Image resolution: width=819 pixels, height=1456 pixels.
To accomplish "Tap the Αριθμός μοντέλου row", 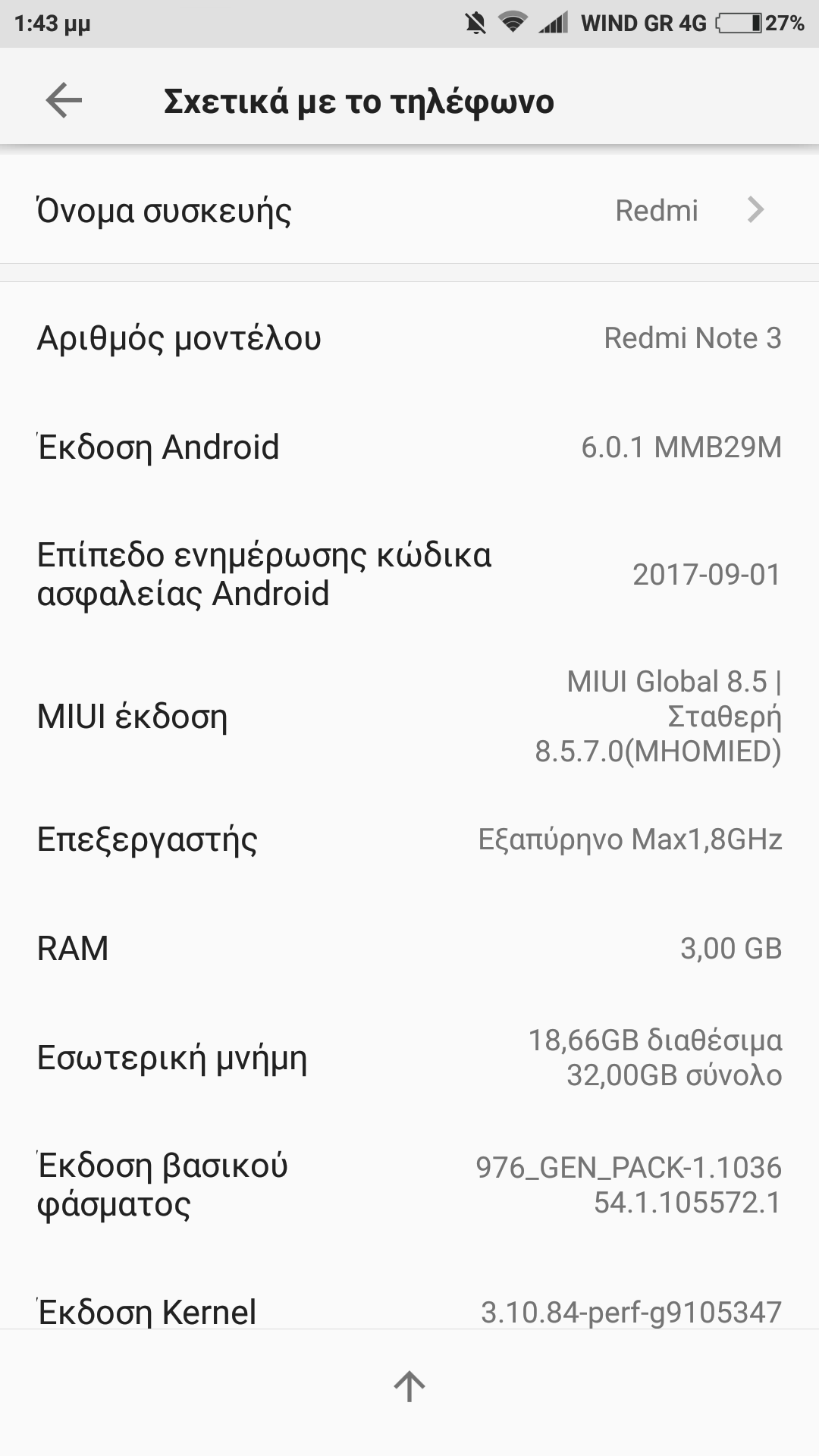I will (x=409, y=338).
